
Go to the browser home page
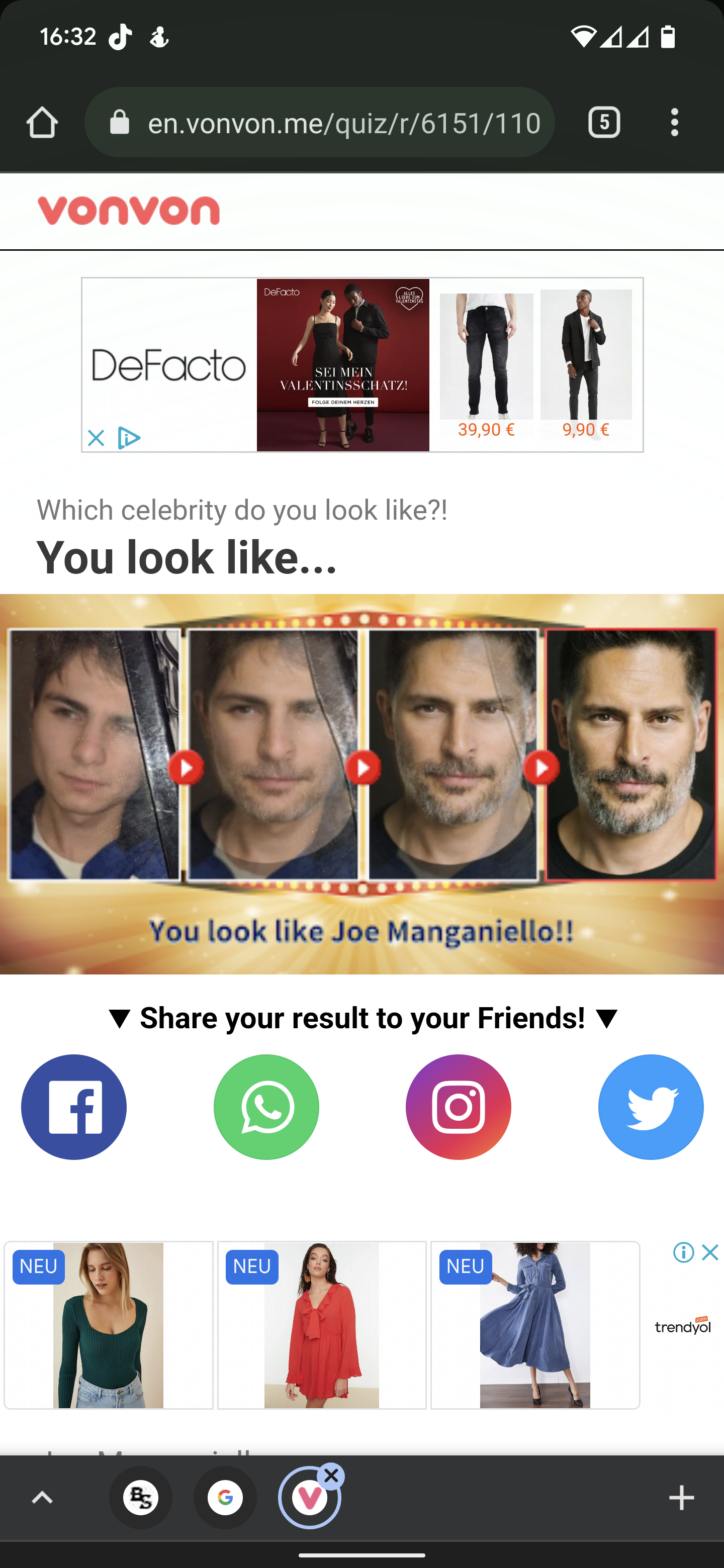click(42, 123)
